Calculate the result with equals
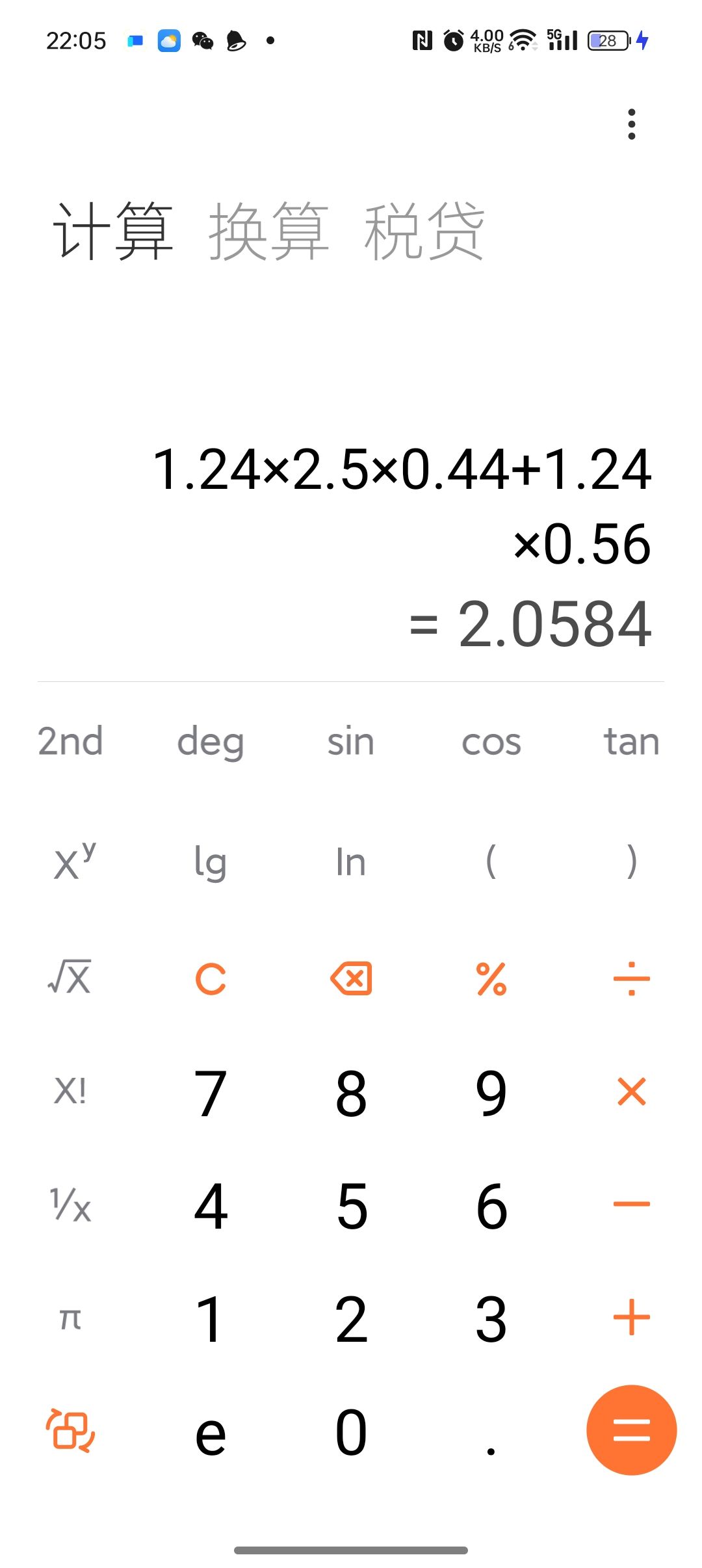This screenshot has height=1568, width=702. (631, 1430)
